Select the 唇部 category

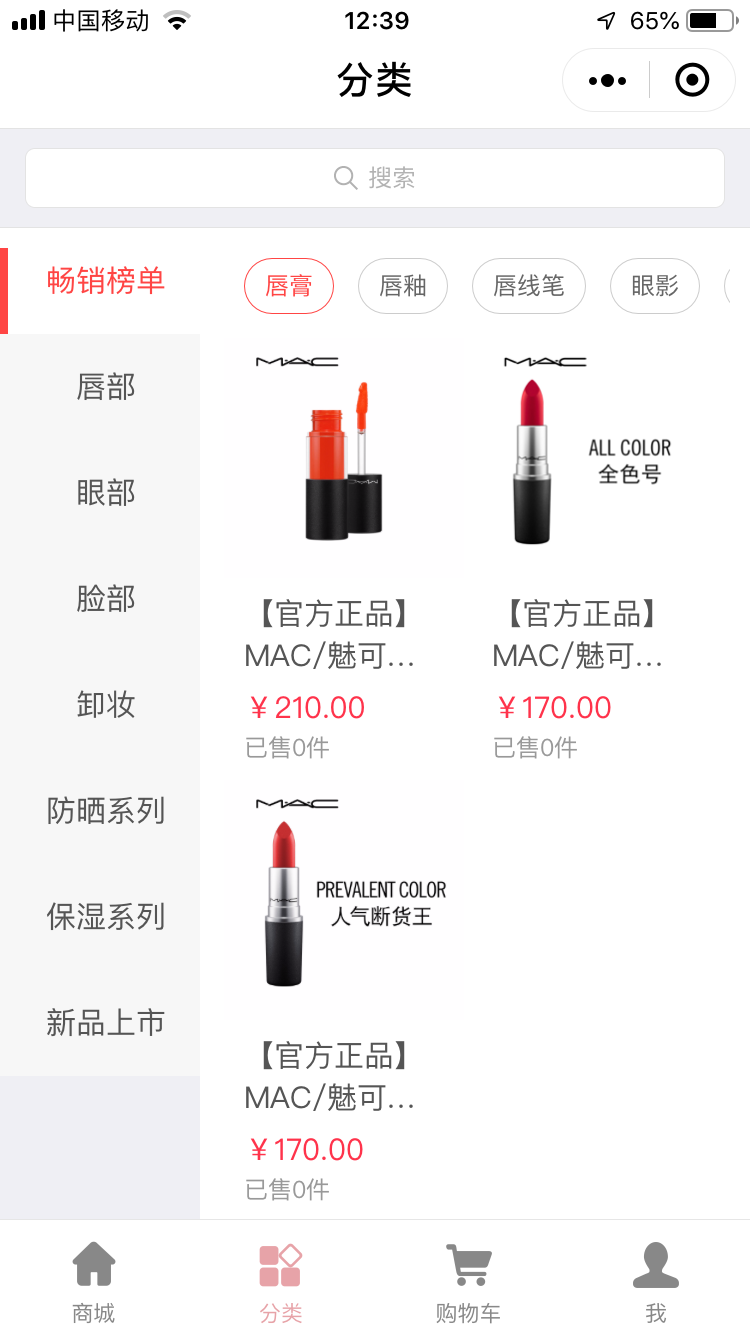pos(105,387)
